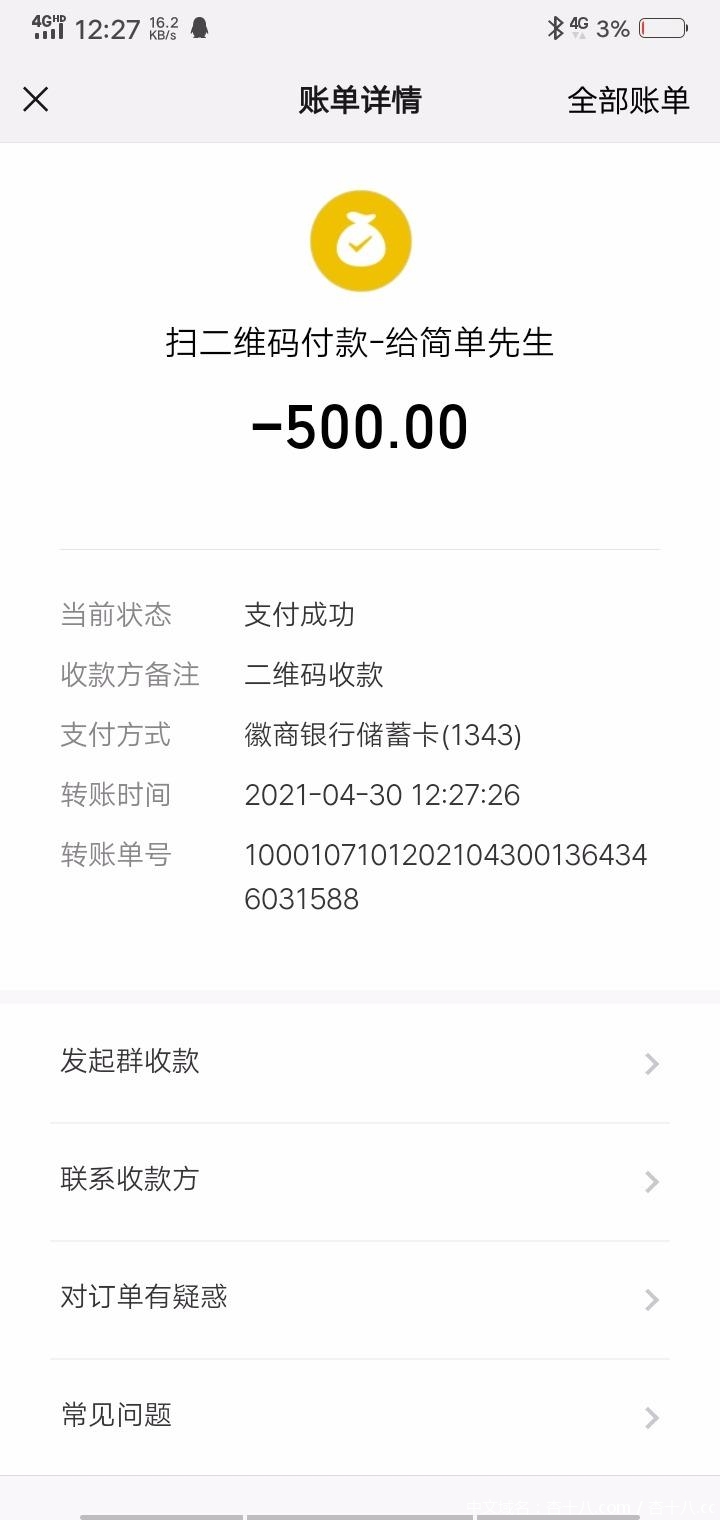Tap 常见问题 for FAQ
This screenshot has height=1520, width=720.
coord(115,1417)
